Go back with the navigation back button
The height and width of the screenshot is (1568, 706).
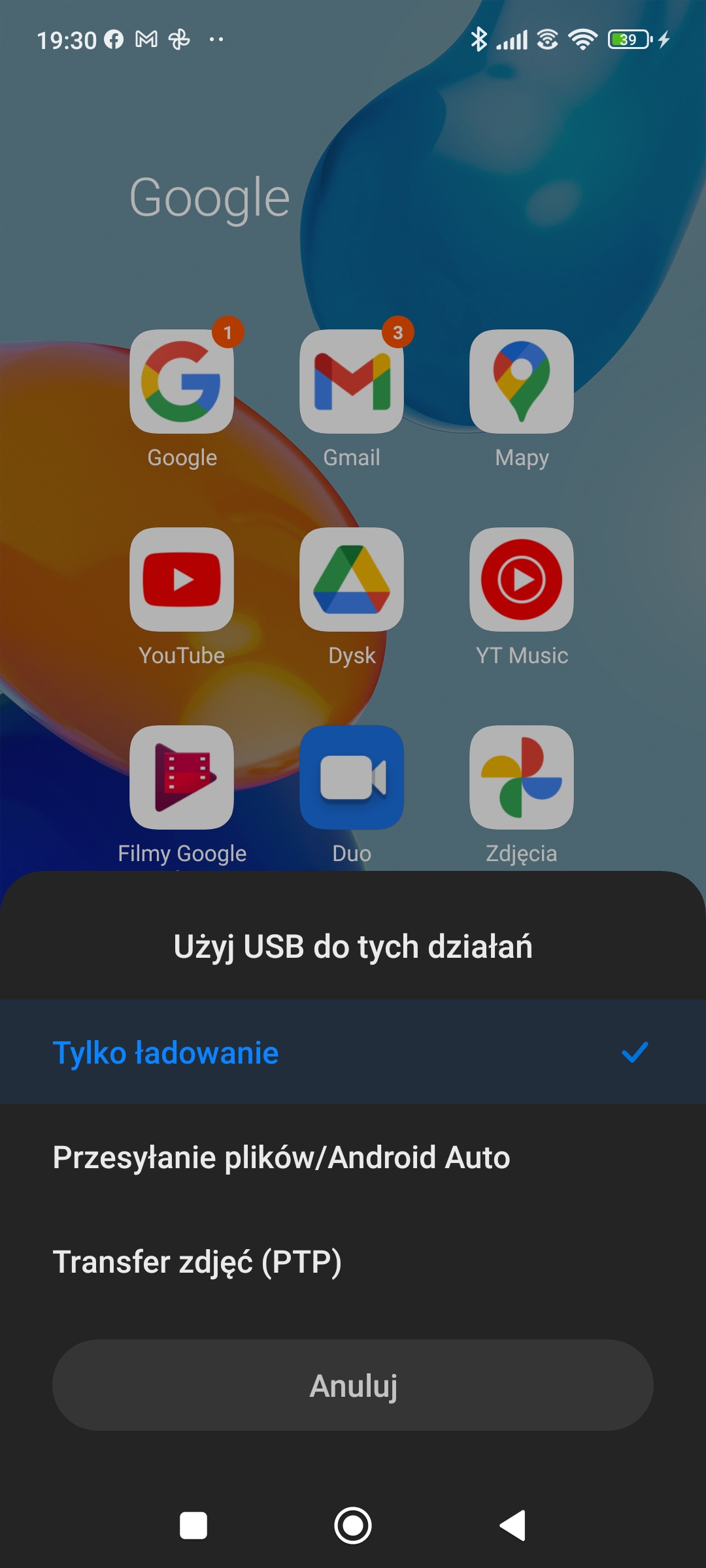click(513, 1526)
